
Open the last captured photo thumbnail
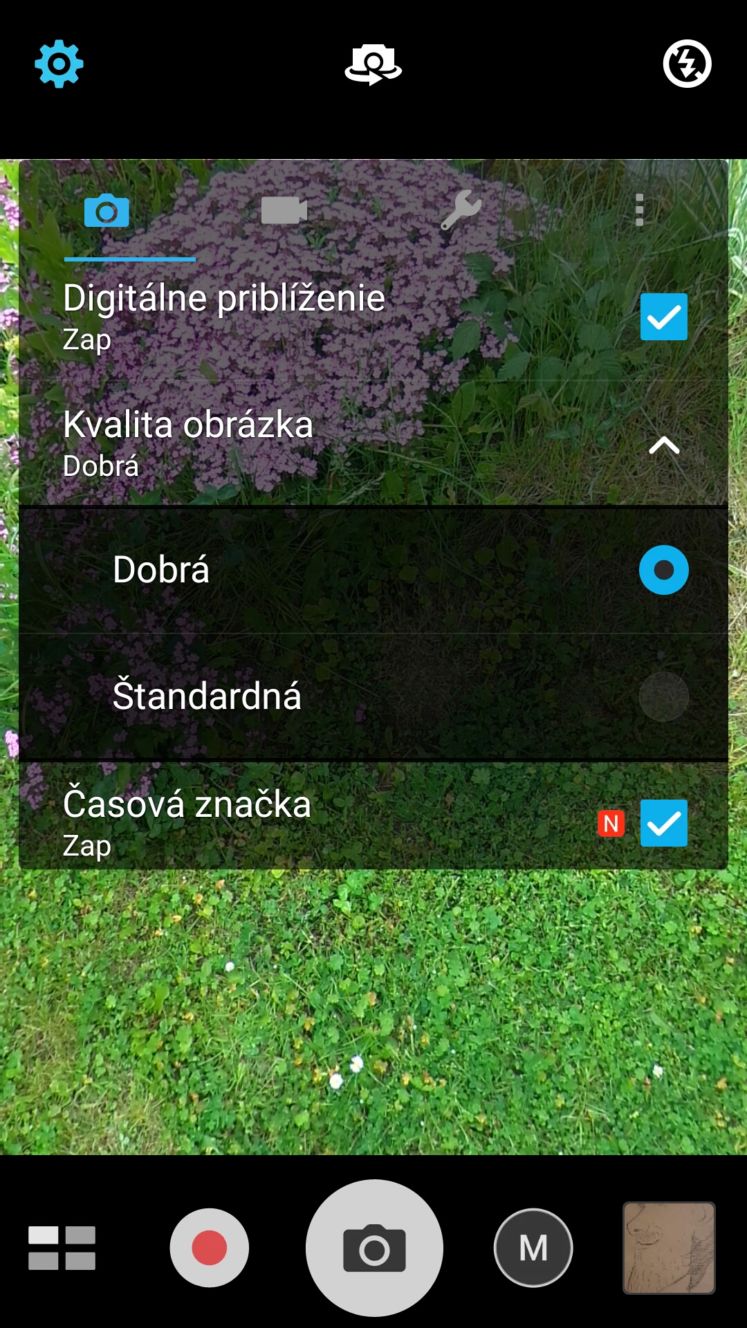pyautogui.click(x=669, y=1248)
